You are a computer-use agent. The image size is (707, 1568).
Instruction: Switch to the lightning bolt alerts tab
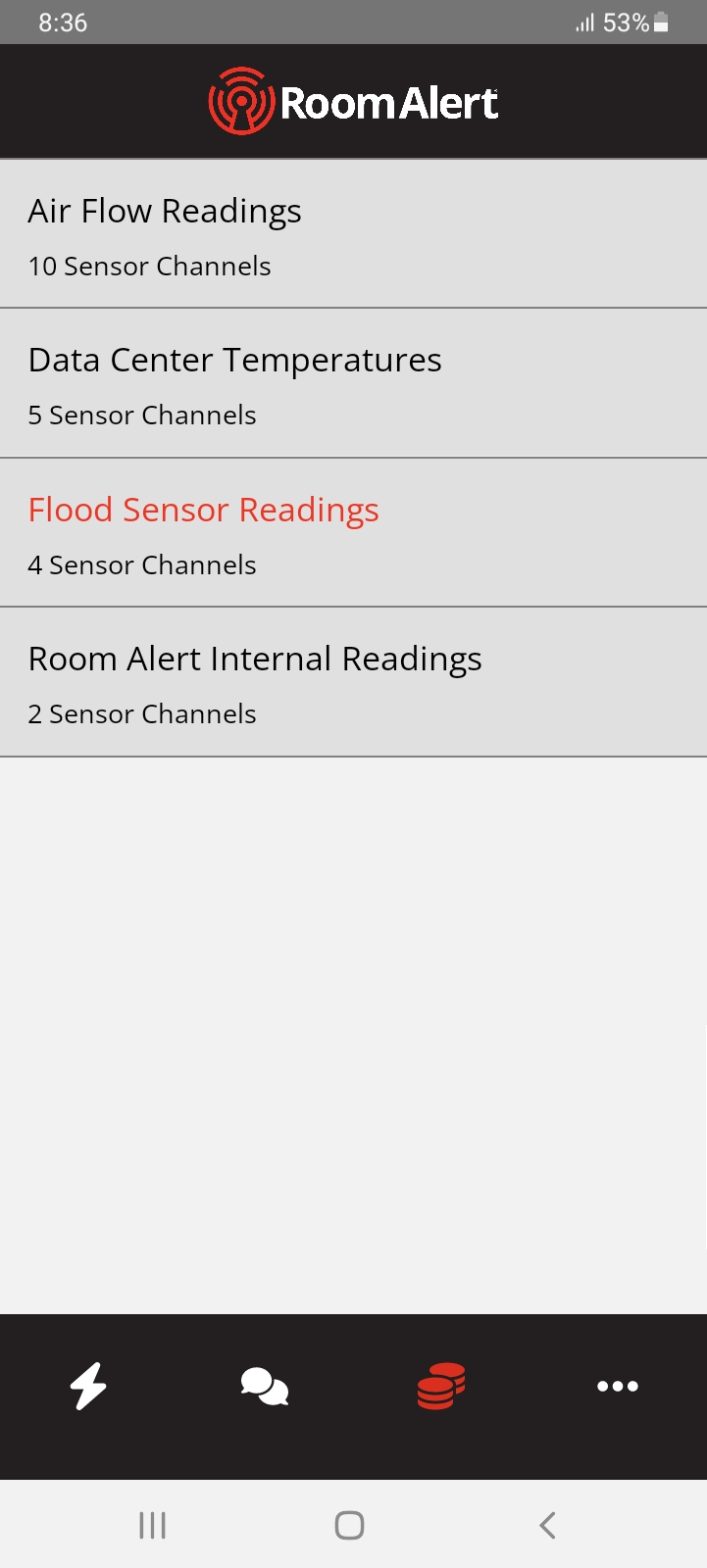[x=88, y=1386]
